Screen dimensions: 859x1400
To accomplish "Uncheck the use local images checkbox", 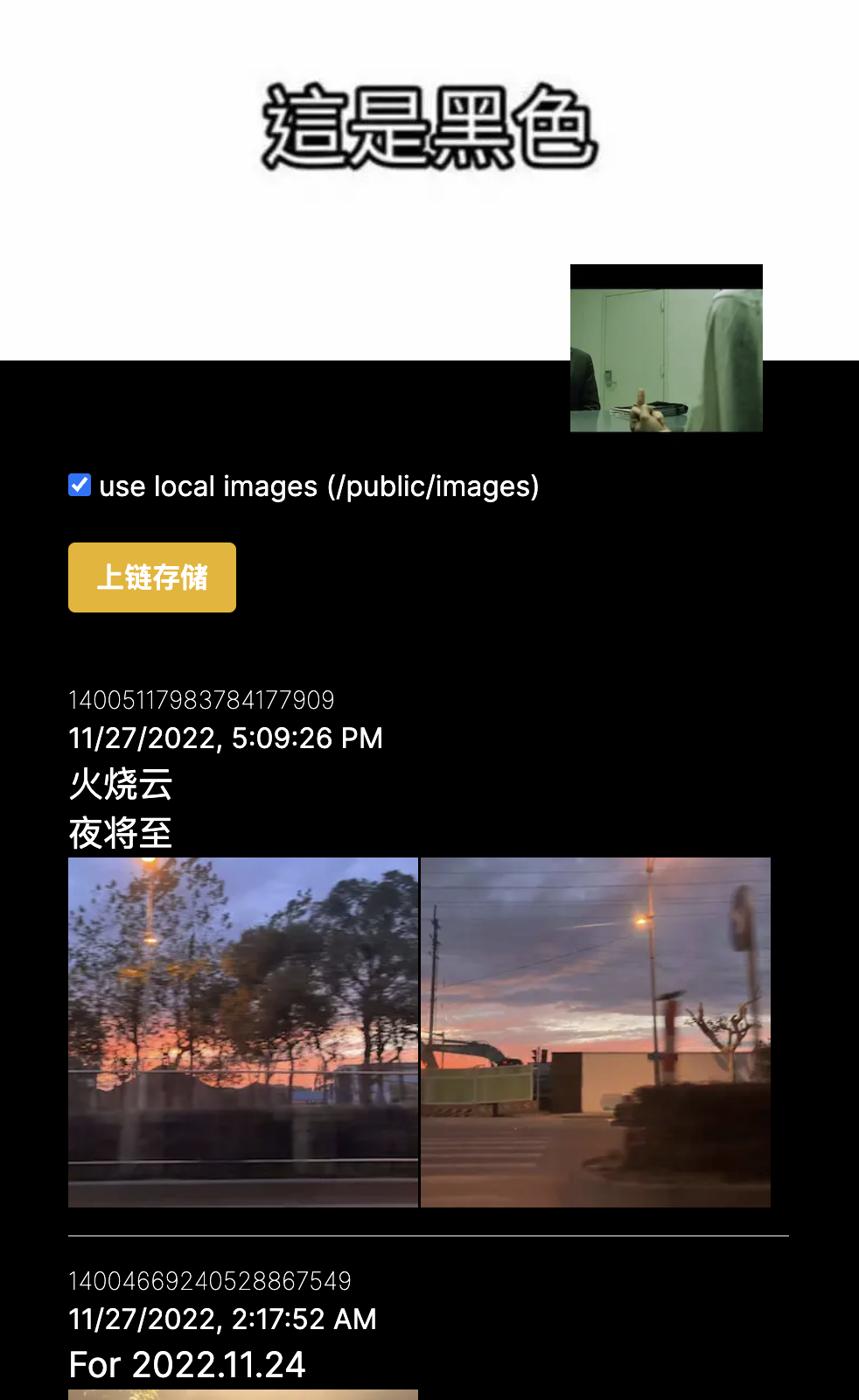I will click(80, 485).
